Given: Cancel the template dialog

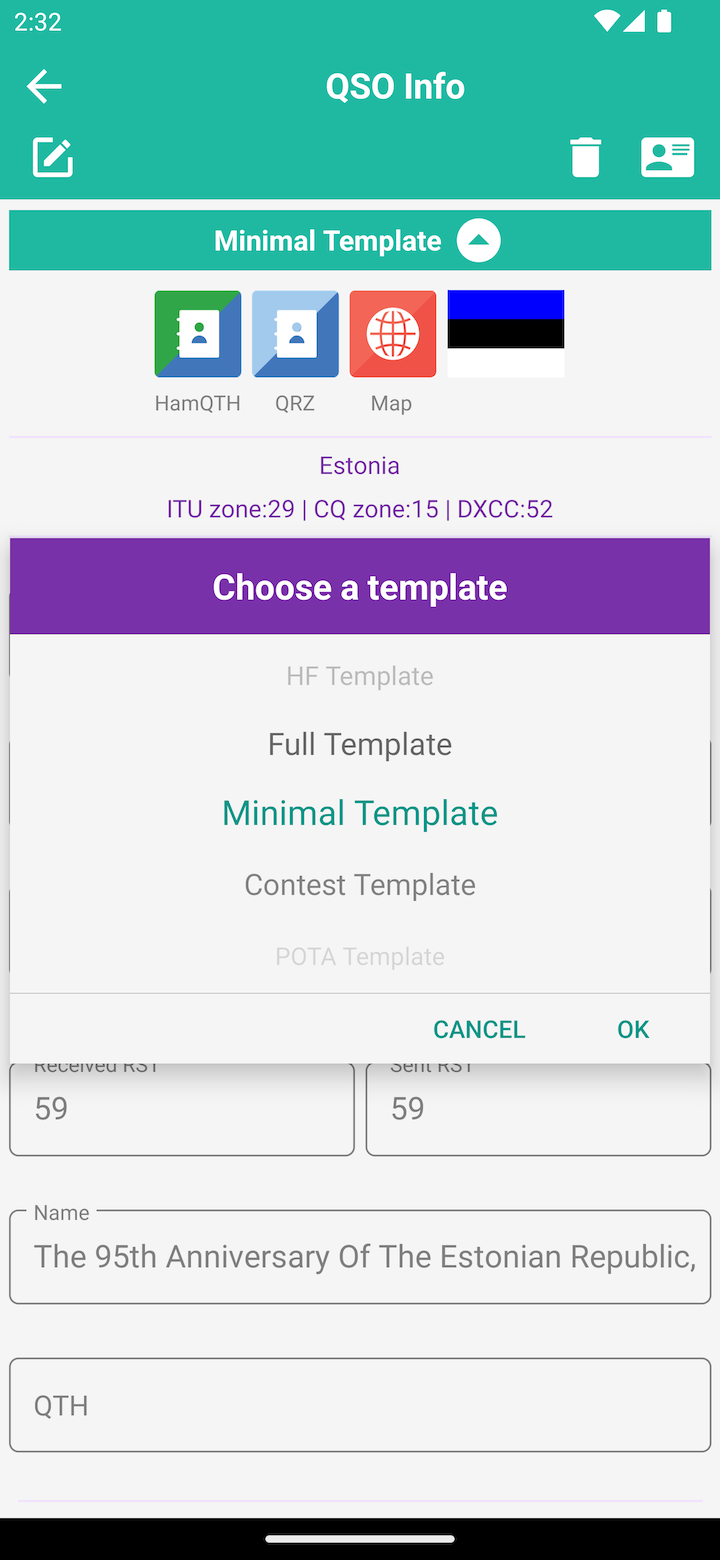Looking at the screenshot, I should (x=479, y=1029).
